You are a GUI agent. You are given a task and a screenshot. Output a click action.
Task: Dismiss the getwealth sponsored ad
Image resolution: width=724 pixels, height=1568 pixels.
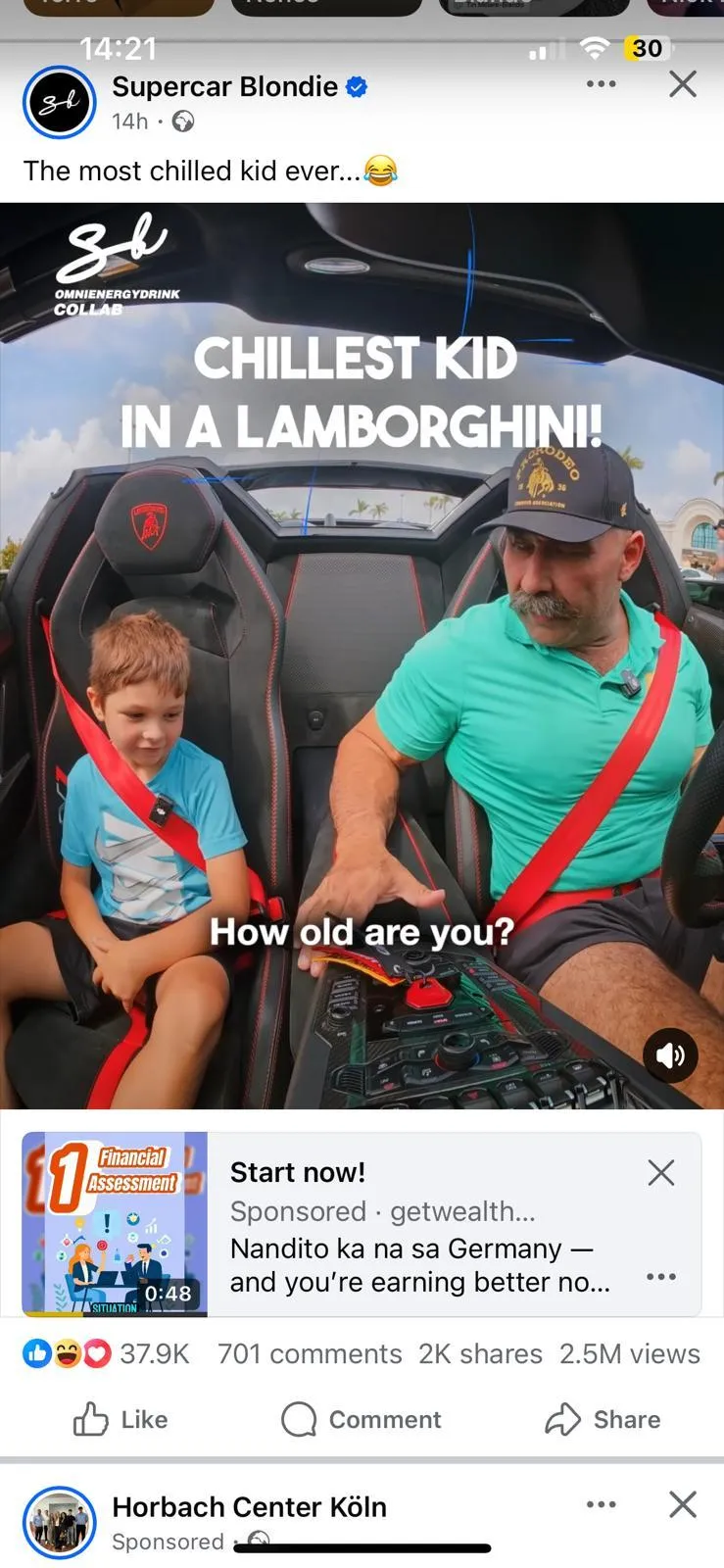tap(661, 1172)
